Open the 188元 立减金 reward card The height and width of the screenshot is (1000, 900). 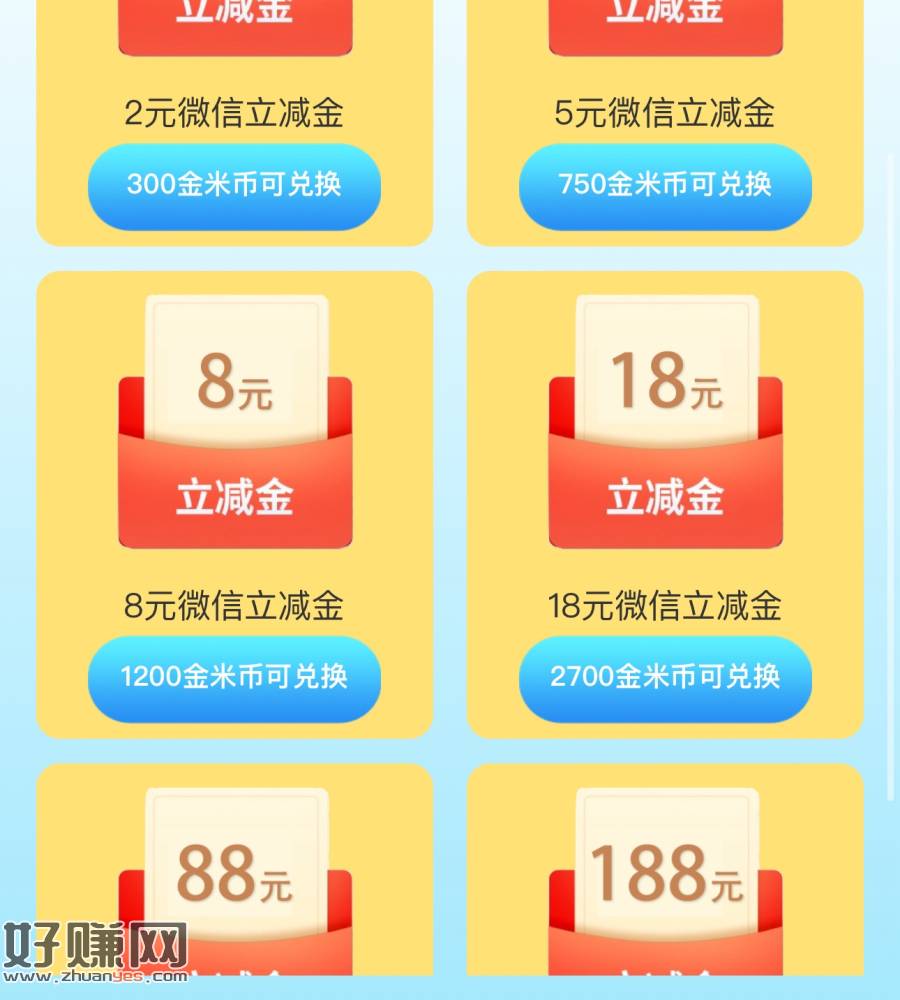point(665,875)
